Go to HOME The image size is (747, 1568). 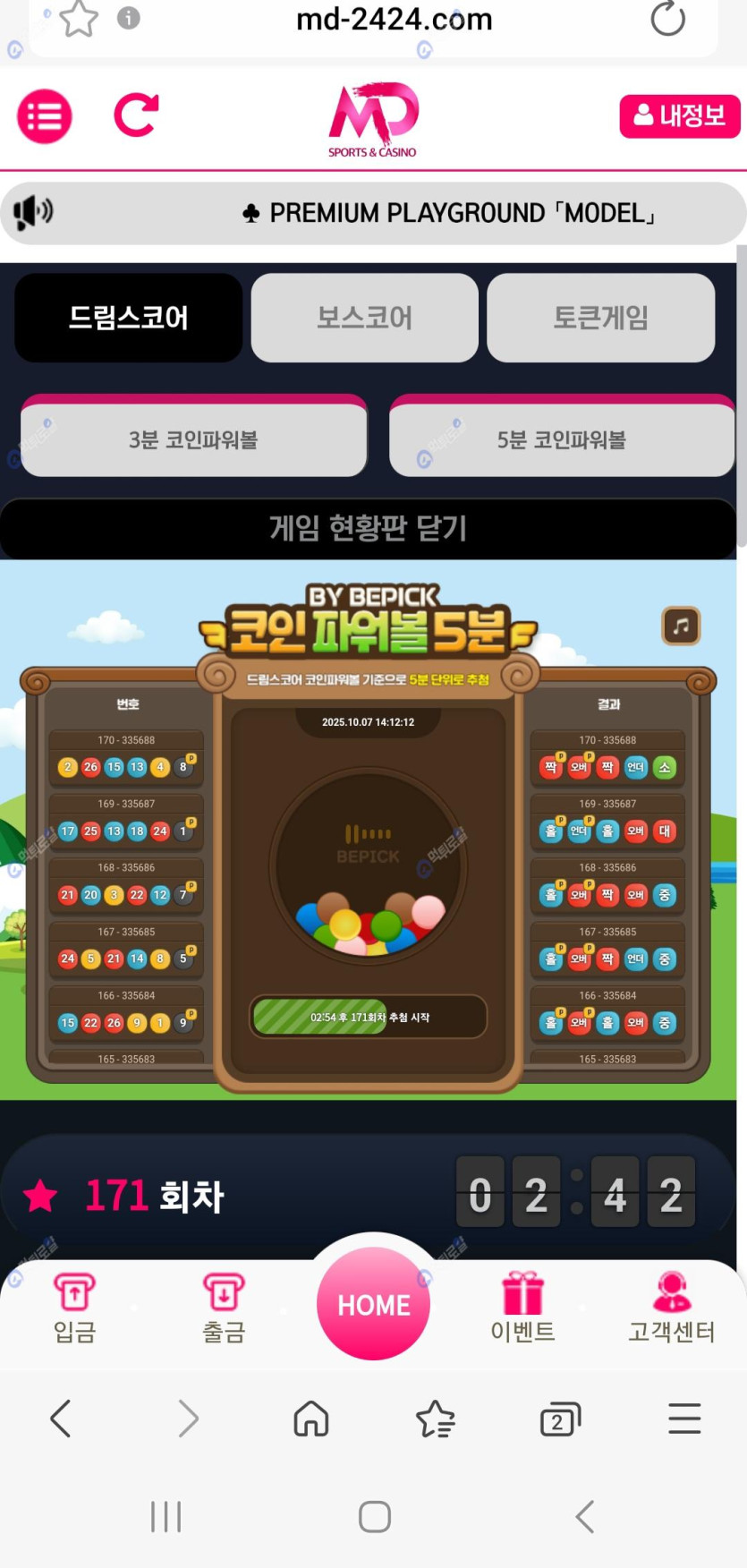coord(373,1304)
